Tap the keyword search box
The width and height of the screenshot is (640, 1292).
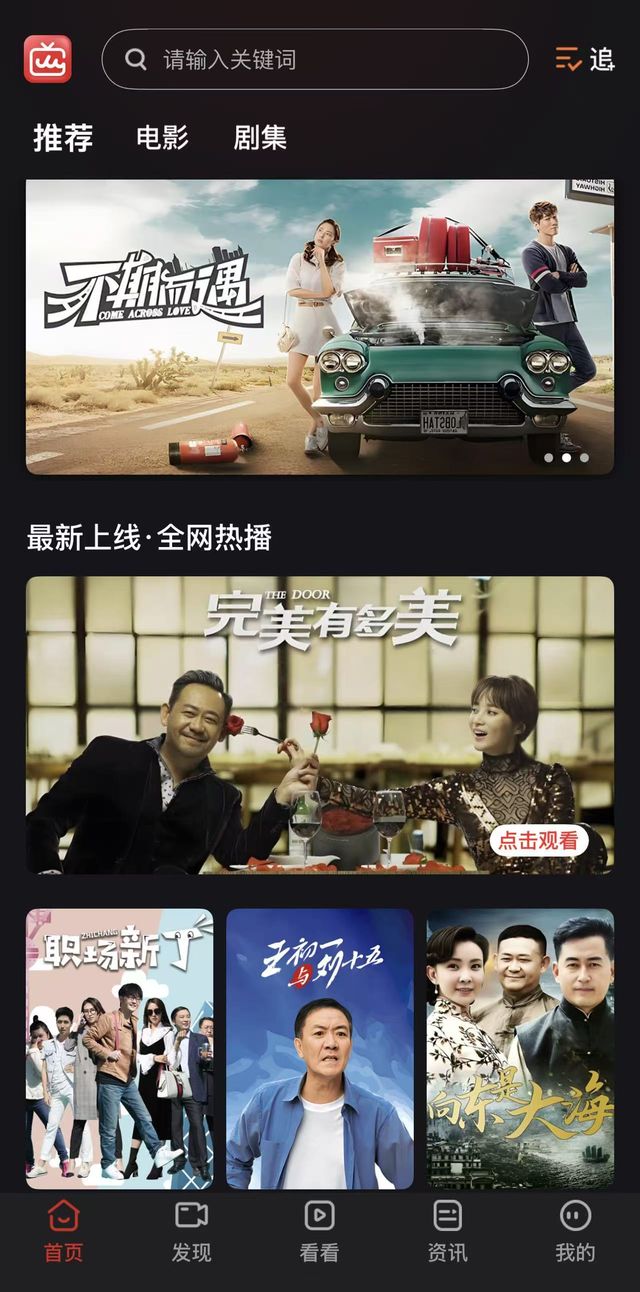315,59
